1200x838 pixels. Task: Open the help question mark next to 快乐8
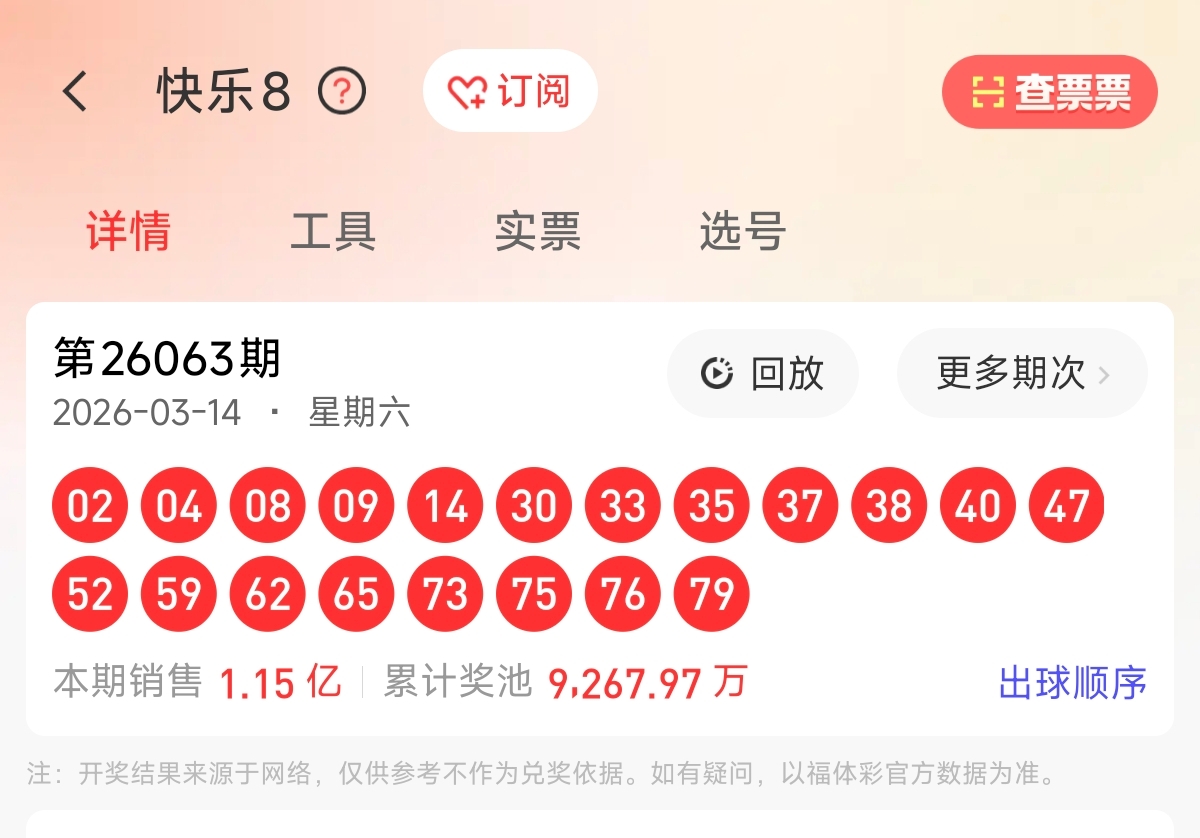342,92
